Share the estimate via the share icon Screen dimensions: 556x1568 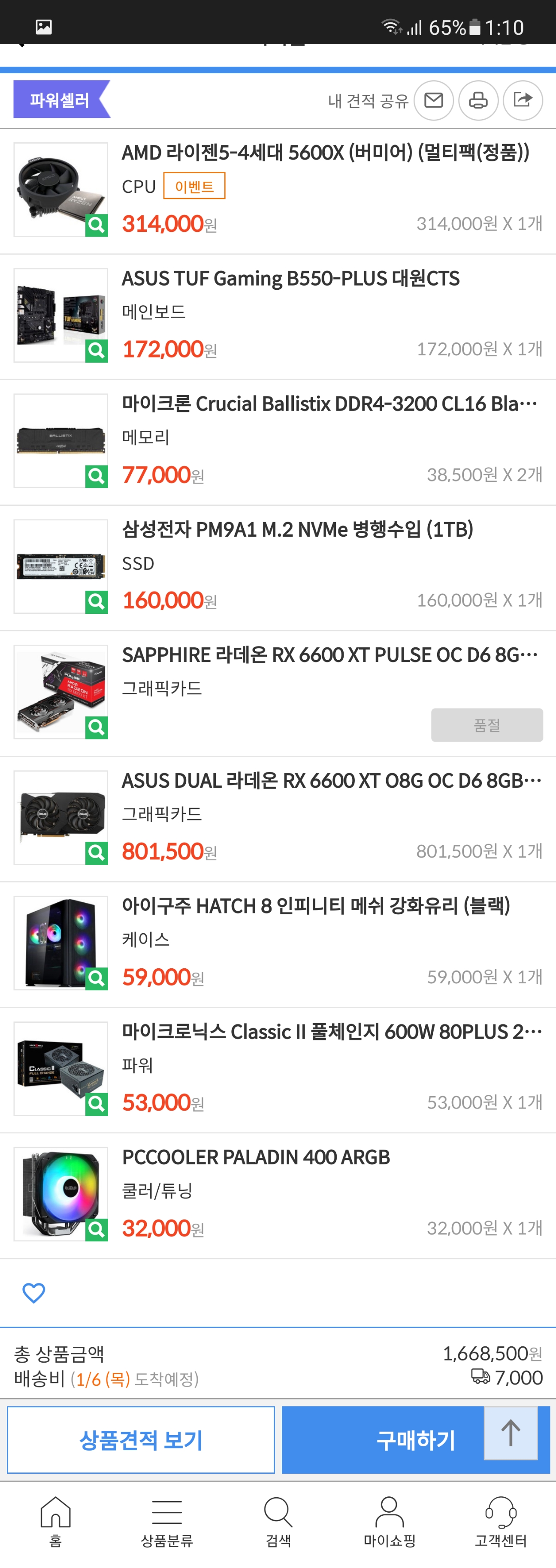pos(523,100)
